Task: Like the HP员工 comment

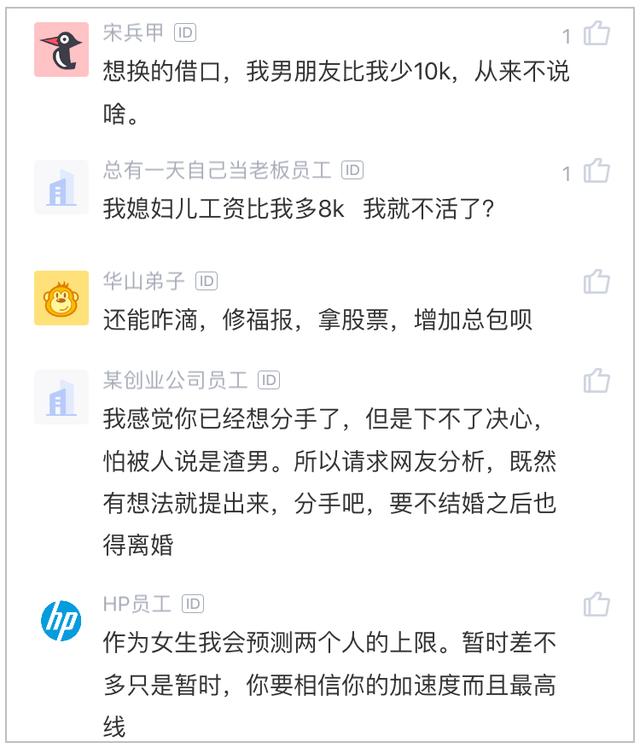Action: click(x=597, y=604)
